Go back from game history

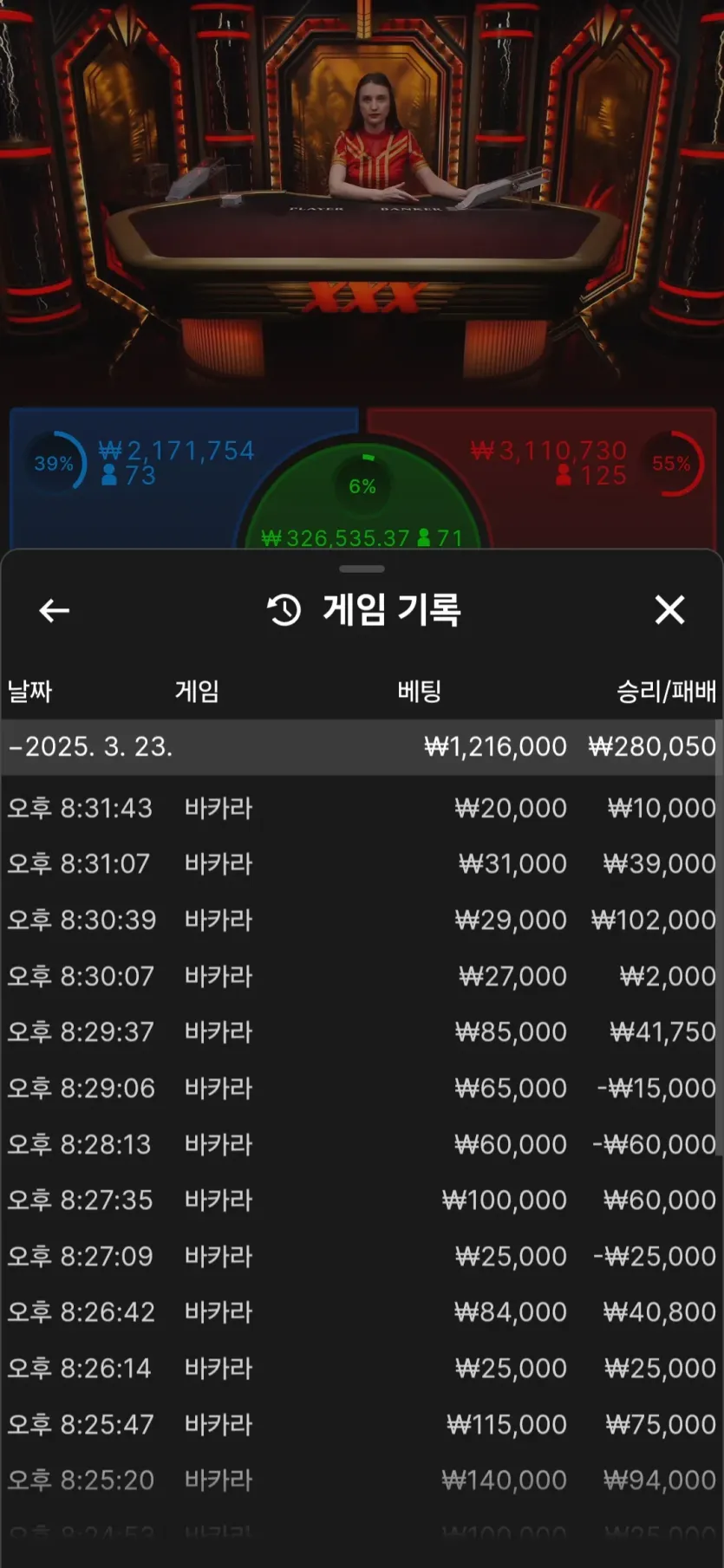[x=54, y=610]
